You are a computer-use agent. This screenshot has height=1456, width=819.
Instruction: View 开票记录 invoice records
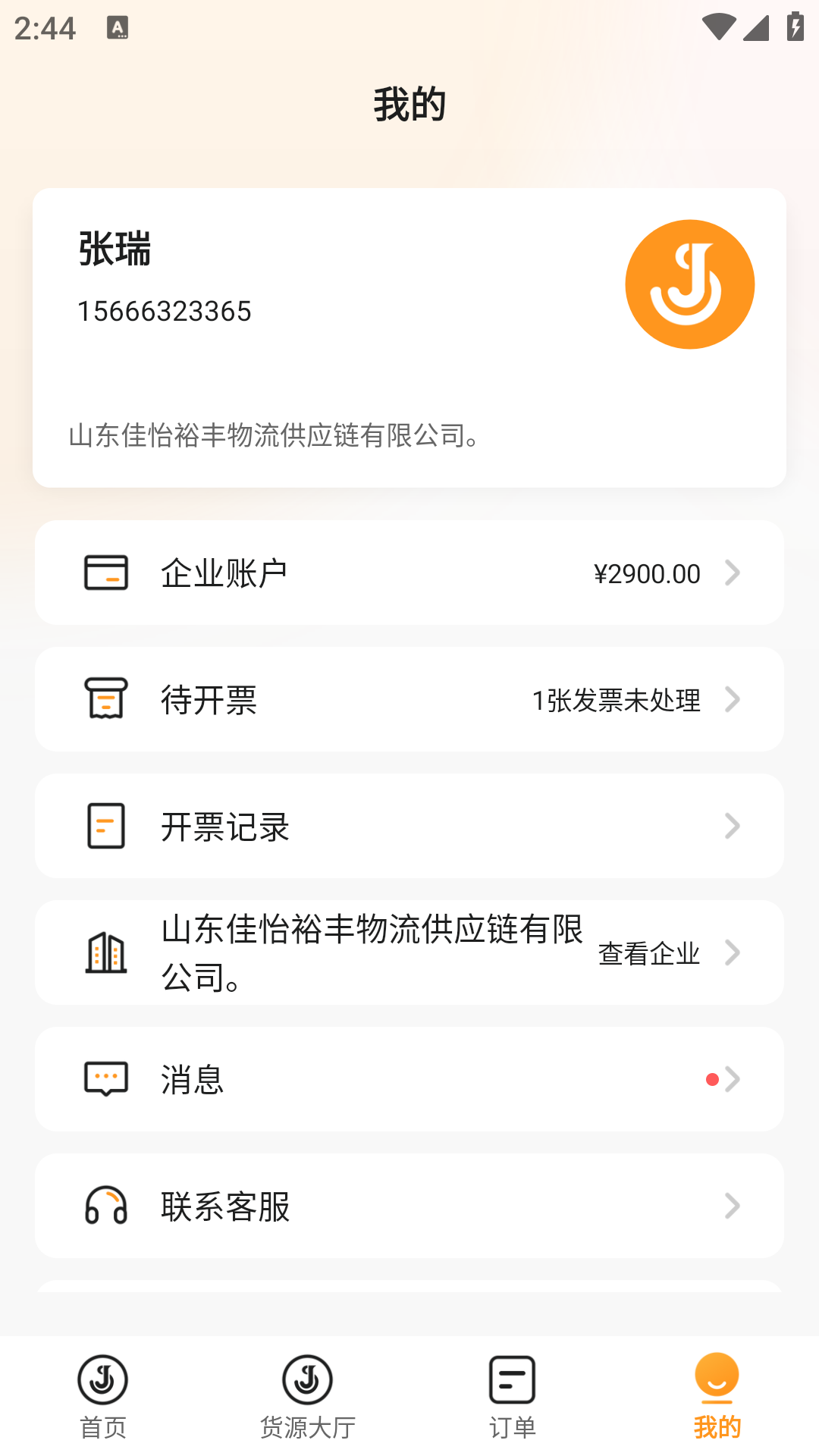click(409, 826)
